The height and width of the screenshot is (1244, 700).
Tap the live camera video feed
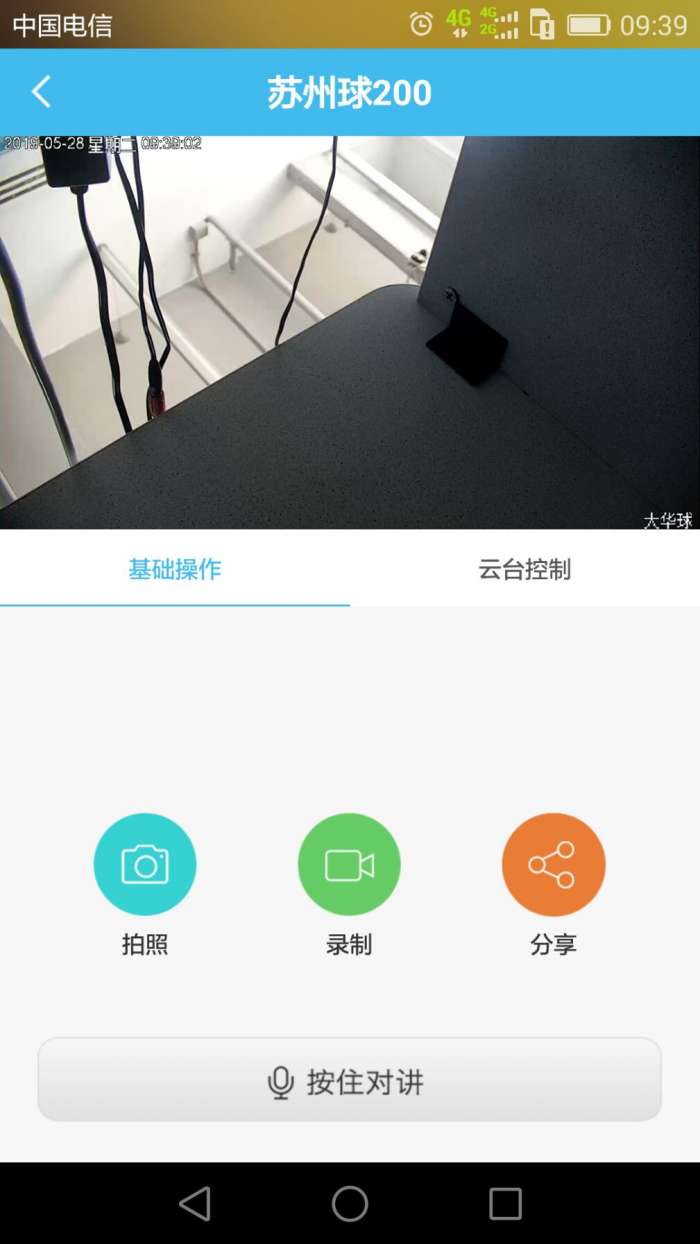point(349,332)
